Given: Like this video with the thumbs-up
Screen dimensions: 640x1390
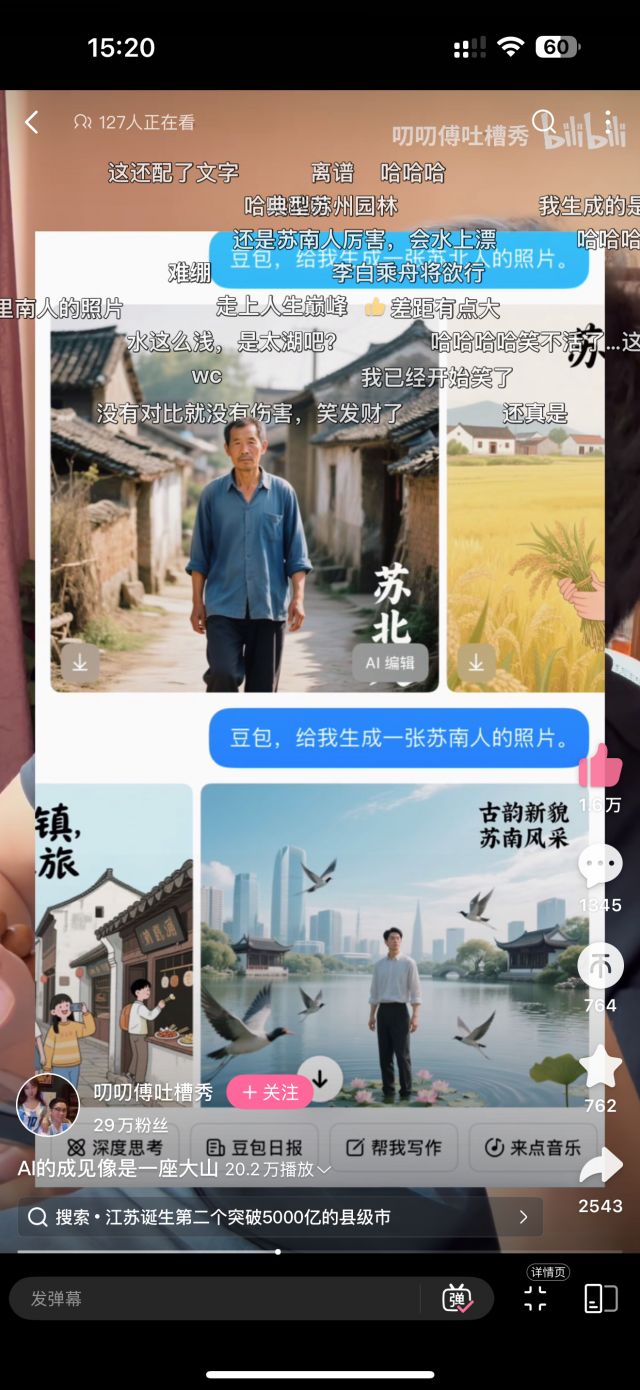Looking at the screenshot, I should pos(600,767).
